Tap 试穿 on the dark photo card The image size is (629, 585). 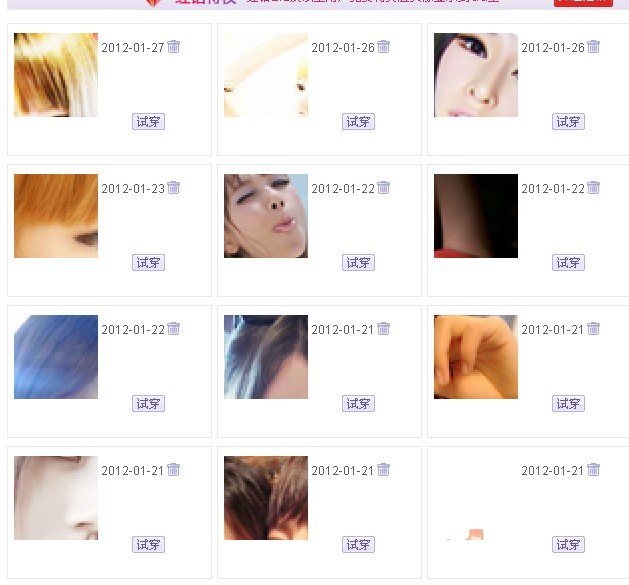pos(568,263)
